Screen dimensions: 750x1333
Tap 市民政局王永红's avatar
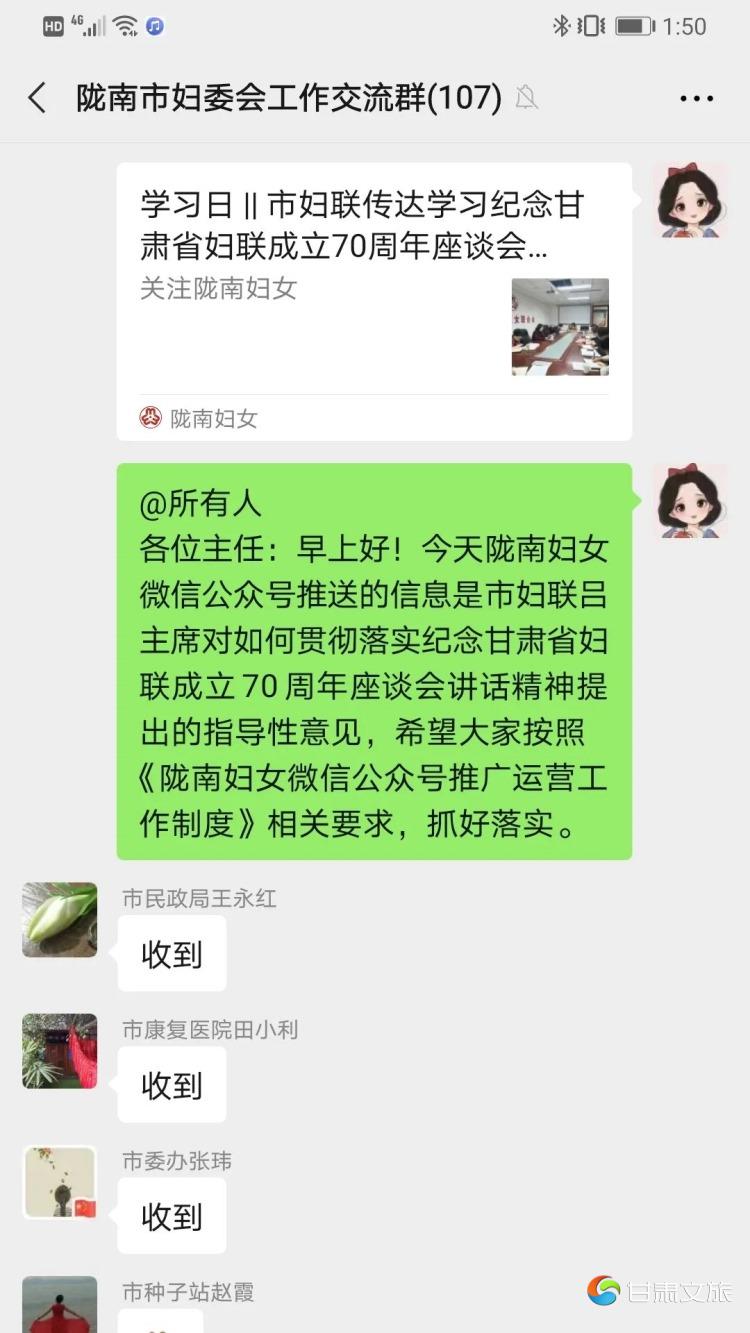[x=60, y=920]
